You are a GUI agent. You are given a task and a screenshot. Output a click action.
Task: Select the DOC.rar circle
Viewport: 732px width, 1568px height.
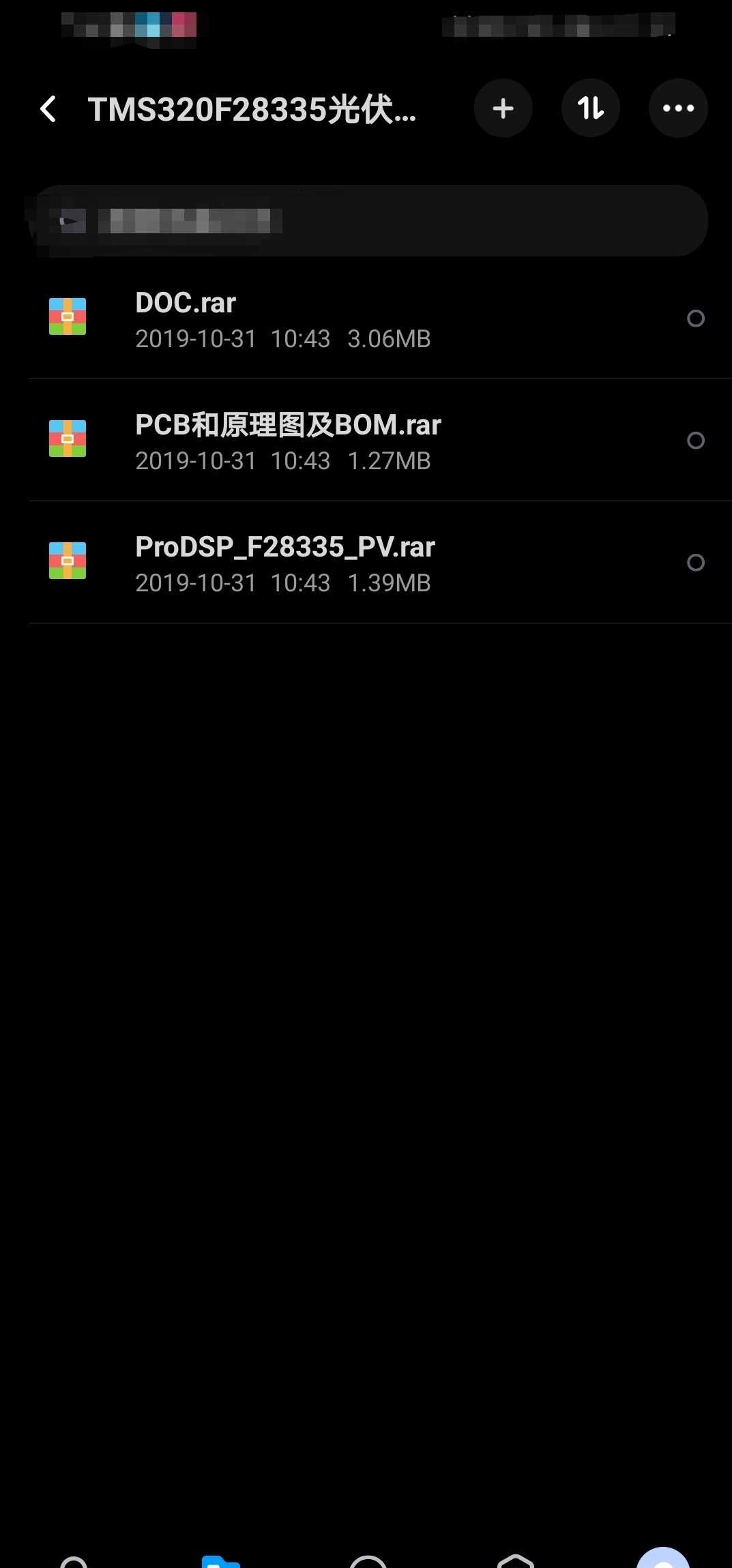(x=695, y=319)
